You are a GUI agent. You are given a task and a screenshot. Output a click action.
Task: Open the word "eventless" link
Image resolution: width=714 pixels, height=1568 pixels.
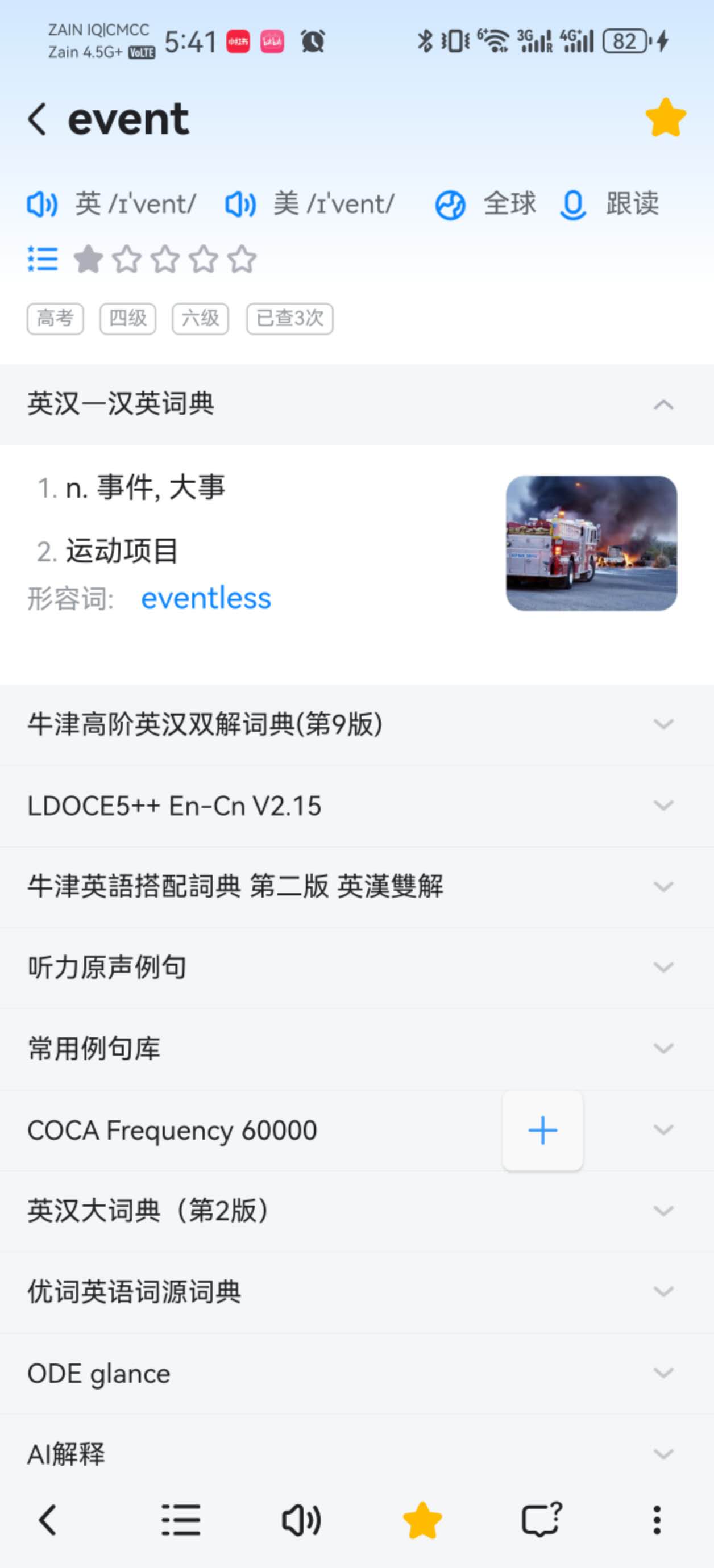206,598
